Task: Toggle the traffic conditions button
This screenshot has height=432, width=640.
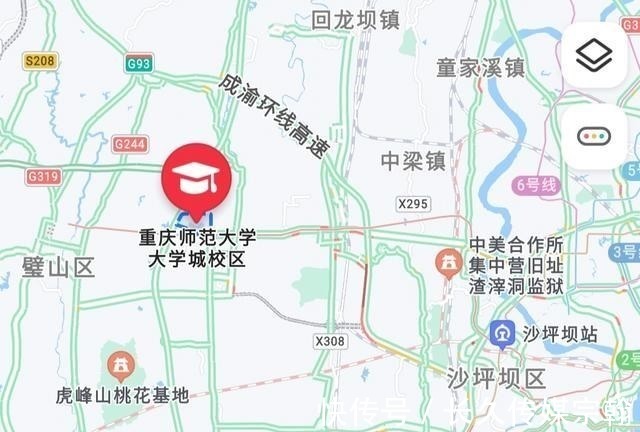Action: (598, 137)
